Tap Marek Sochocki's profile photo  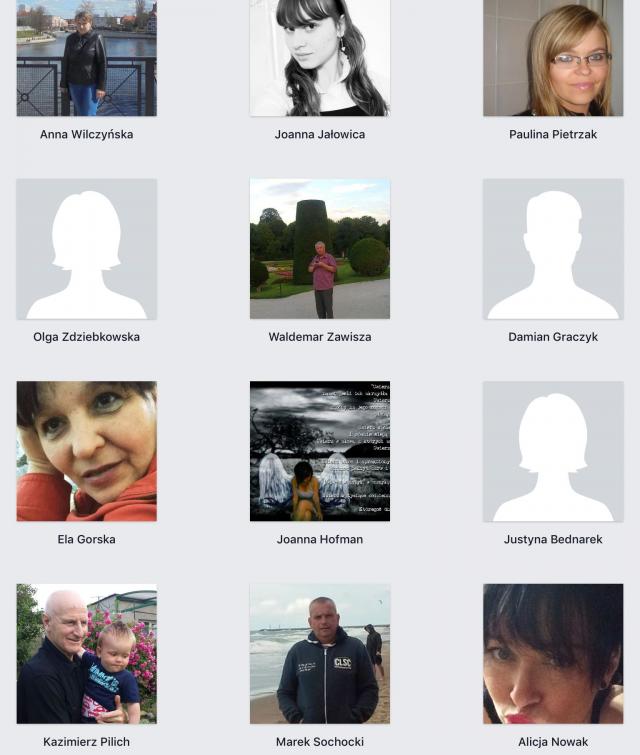(x=320, y=653)
